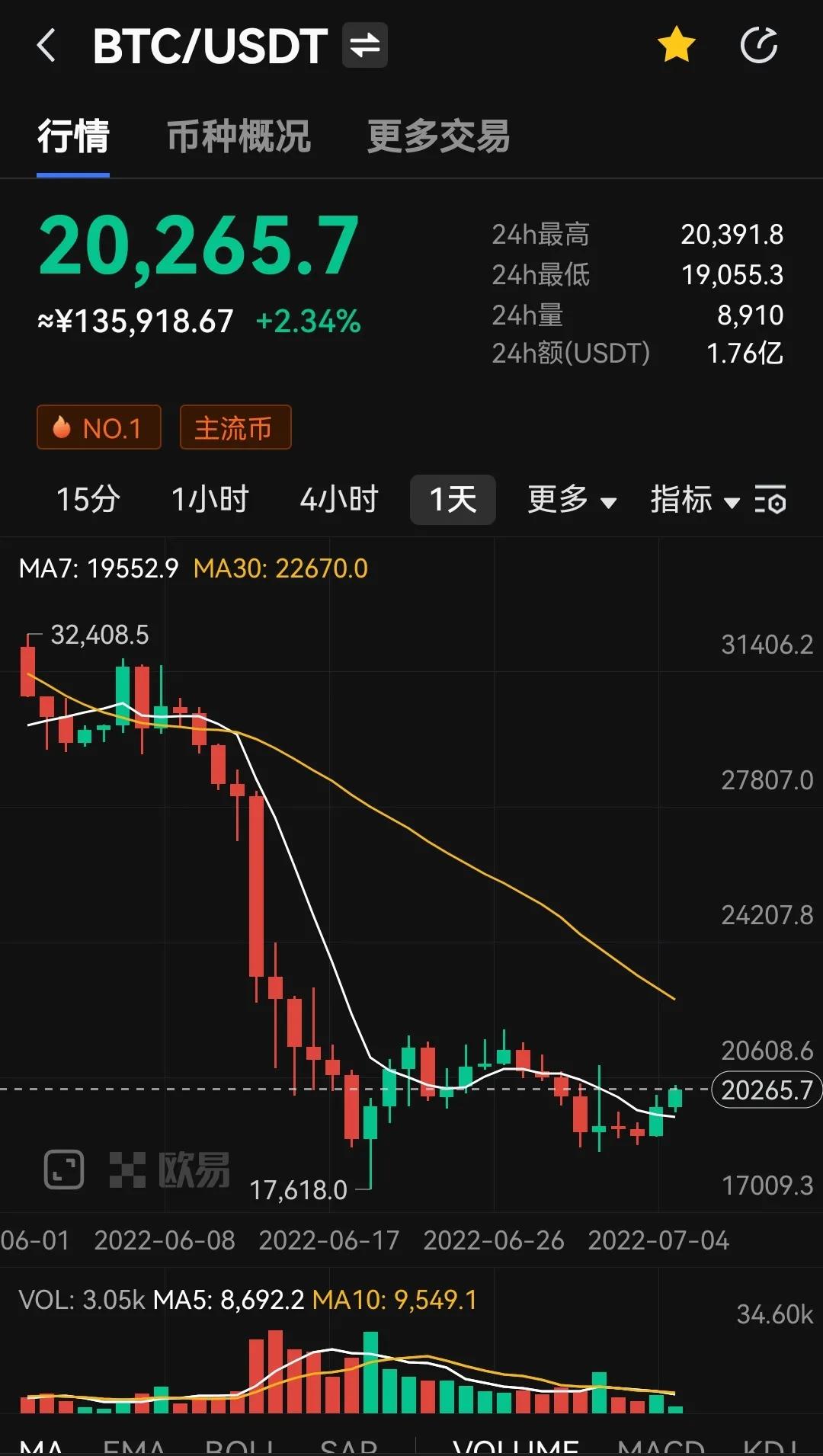Select the EMA main indicator
The width and height of the screenshot is (823, 1456).
coord(134,1446)
